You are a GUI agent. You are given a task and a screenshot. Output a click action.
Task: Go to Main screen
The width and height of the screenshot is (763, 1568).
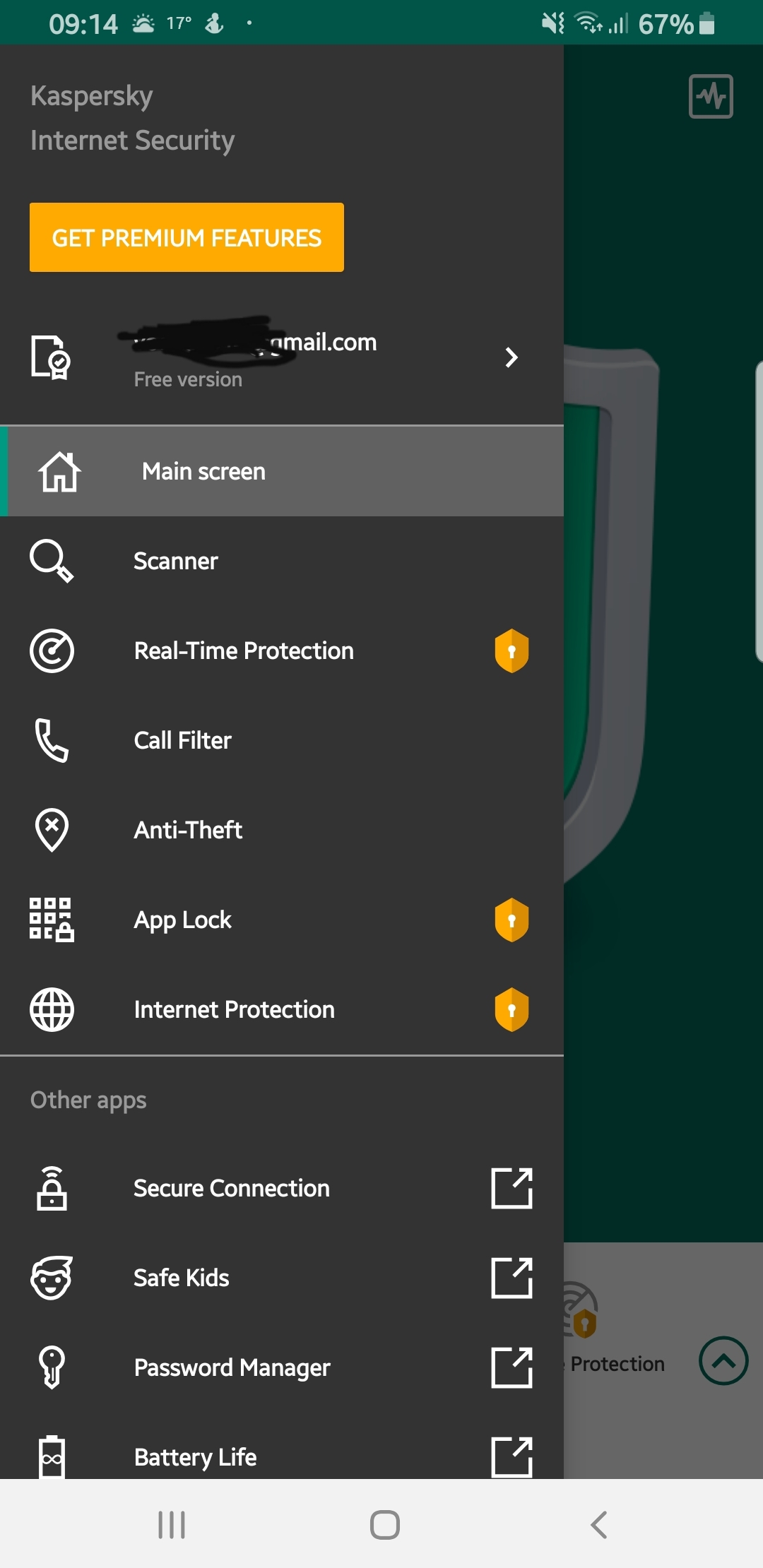[x=282, y=471]
